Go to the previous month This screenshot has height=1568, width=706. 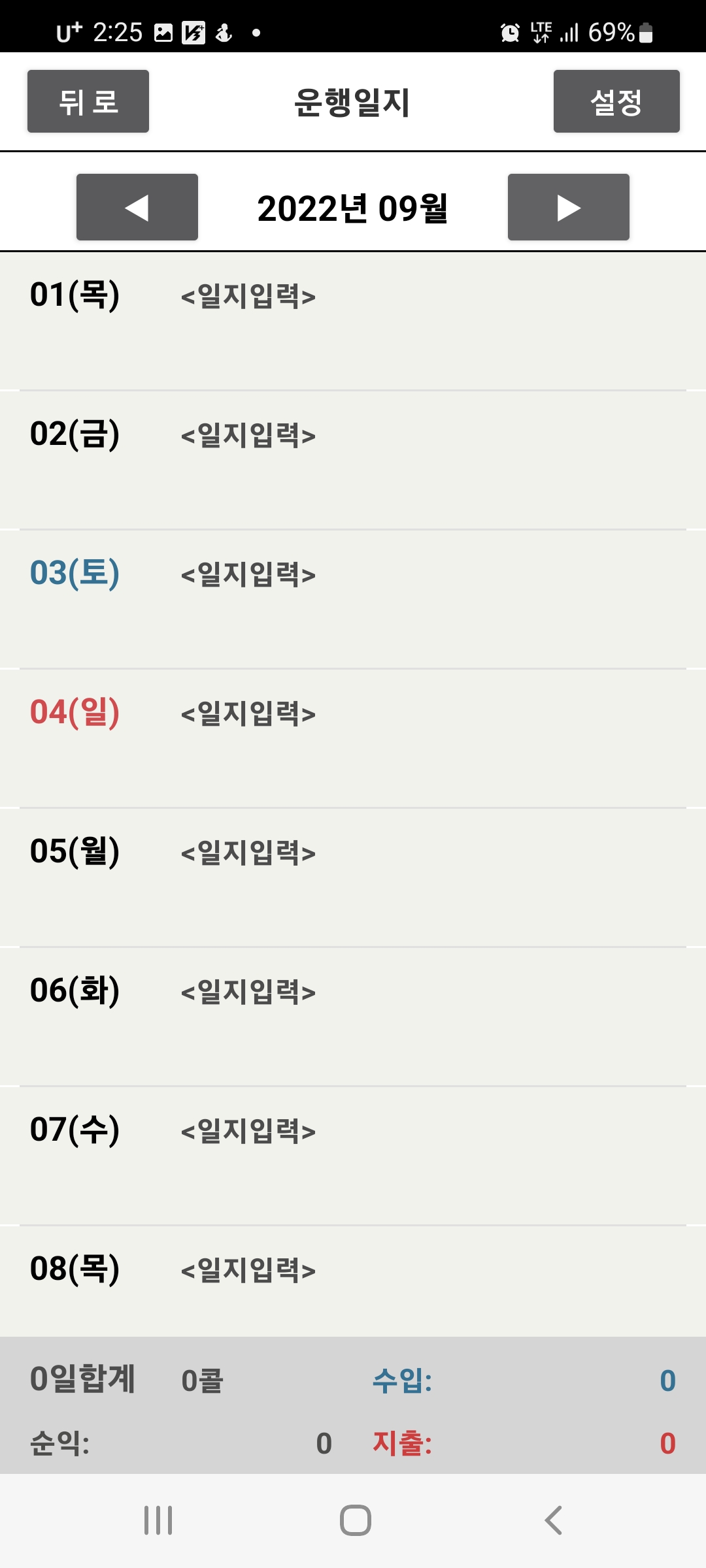(x=137, y=207)
